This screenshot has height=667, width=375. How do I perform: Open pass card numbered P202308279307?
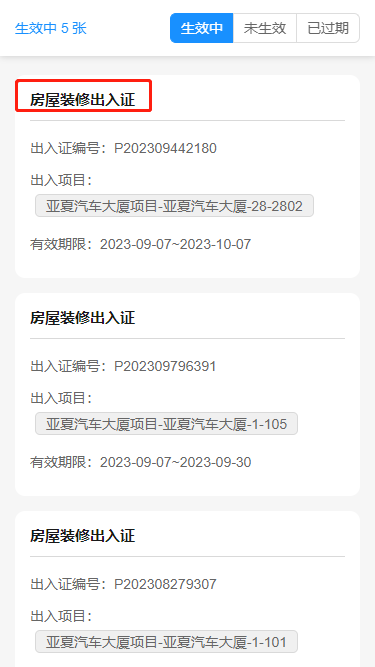(188, 589)
